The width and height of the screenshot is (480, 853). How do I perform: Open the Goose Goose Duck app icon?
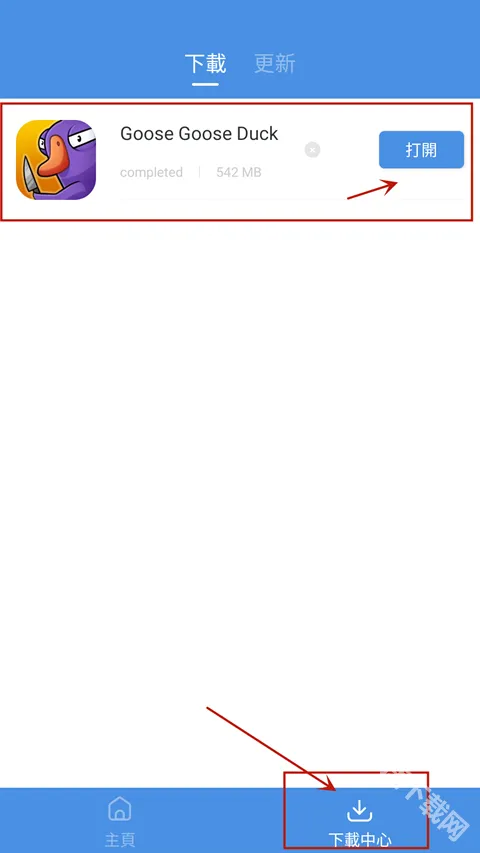(56, 159)
